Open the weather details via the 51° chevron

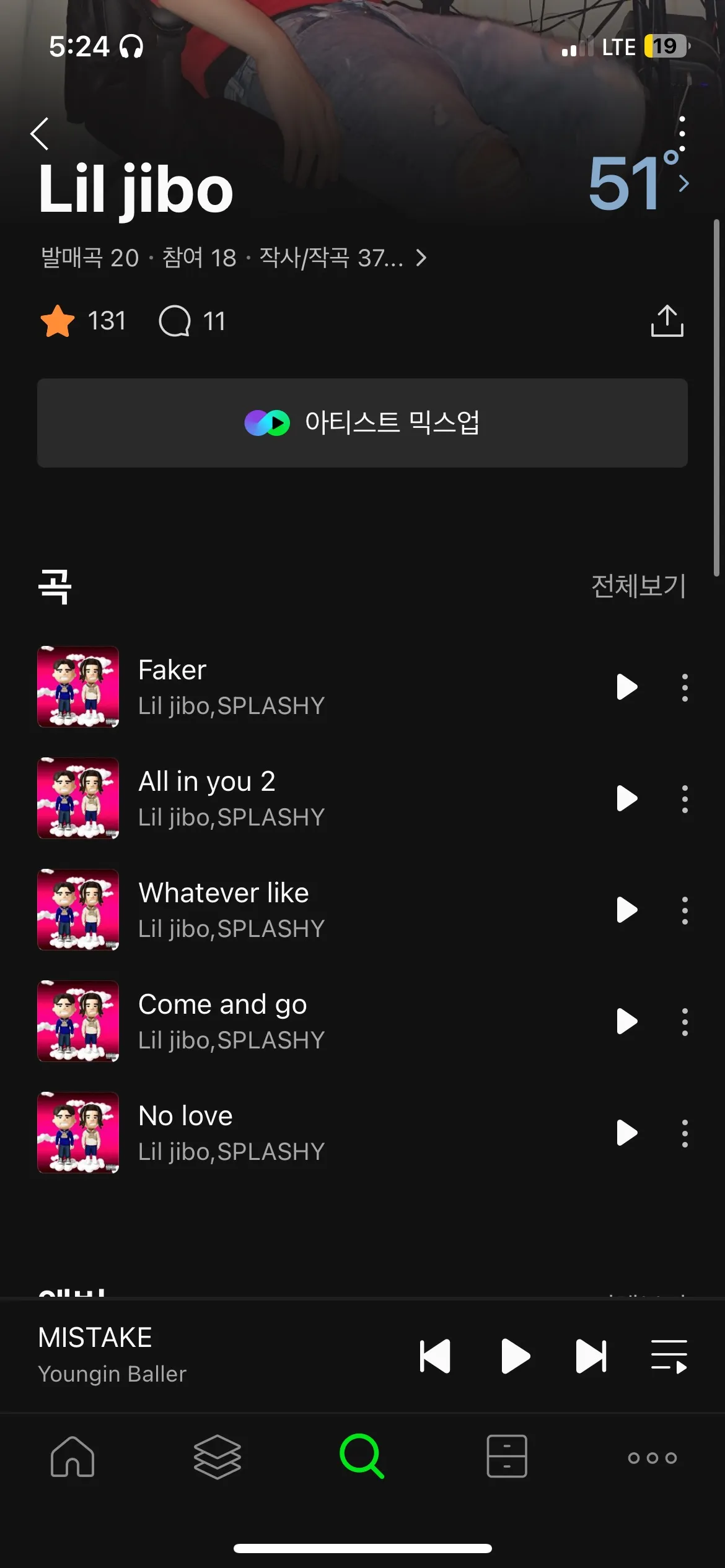pyautogui.click(x=682, y=183)
